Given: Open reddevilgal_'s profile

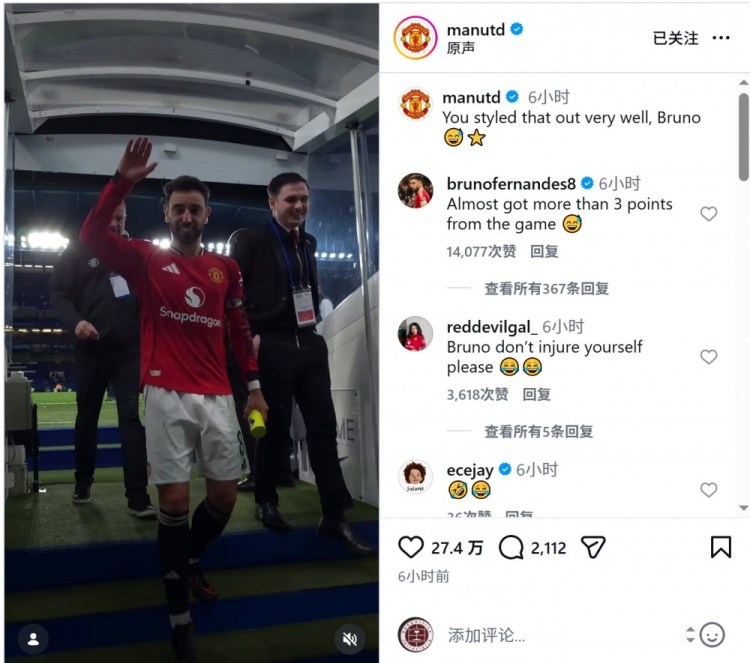Looking at the screenshot, I should [x=492, y=326].
